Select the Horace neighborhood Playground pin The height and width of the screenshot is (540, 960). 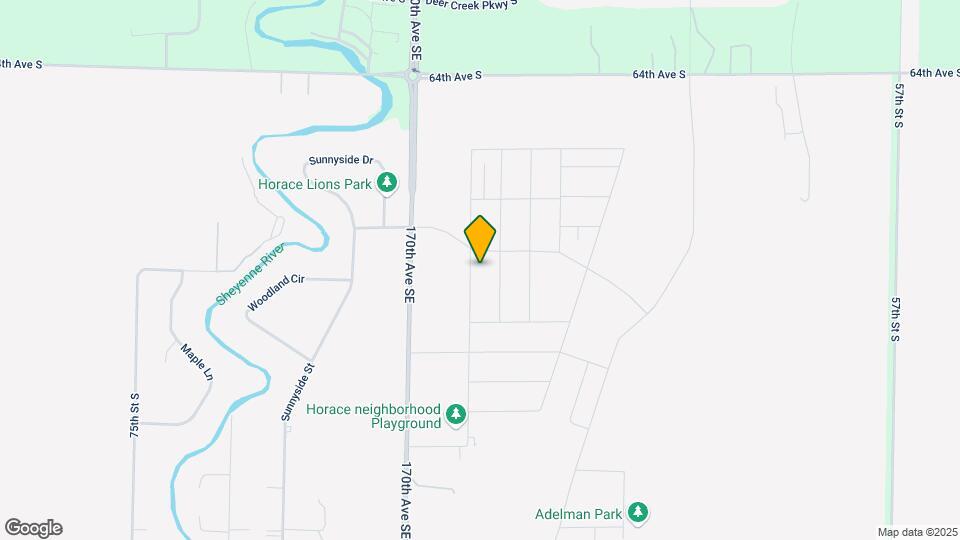(456, 413)
